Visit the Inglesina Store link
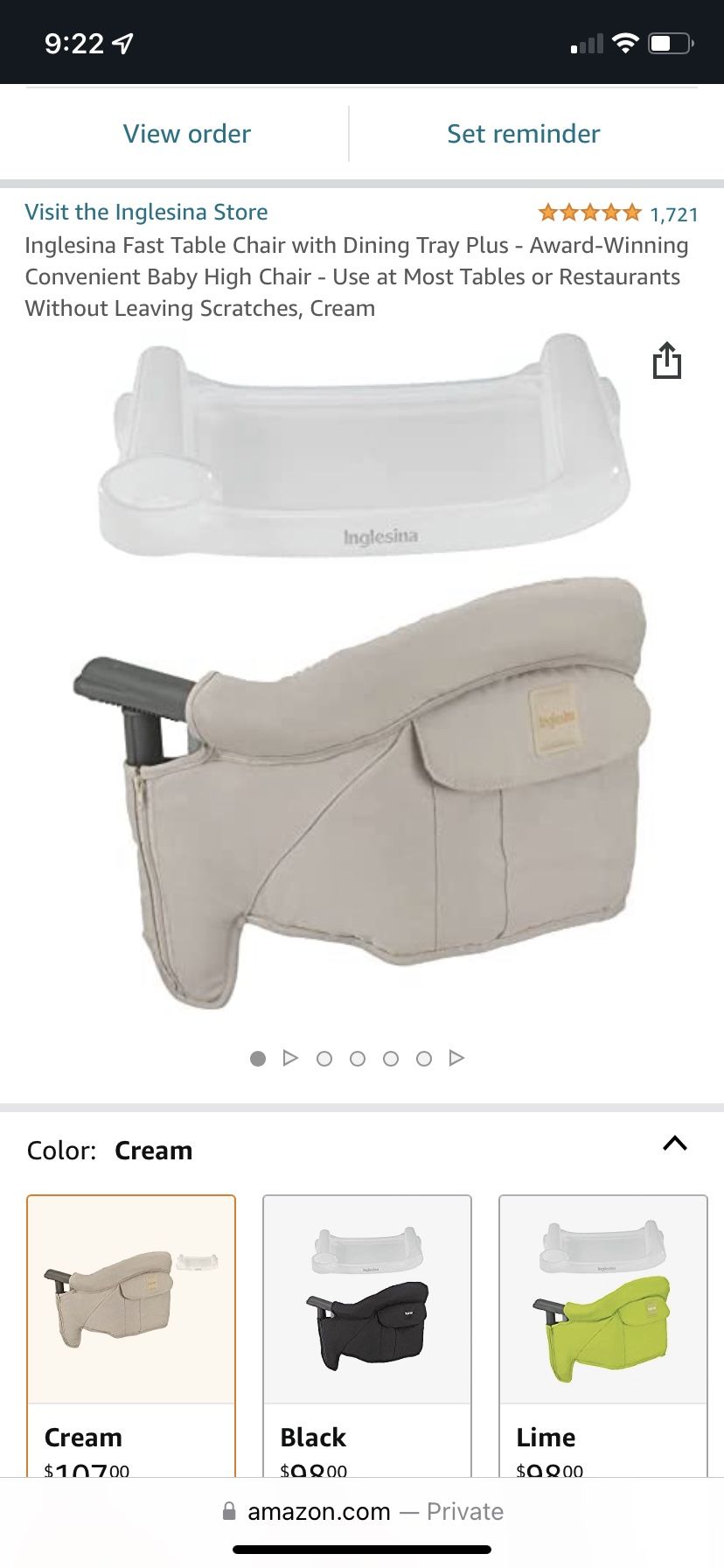Image resolution: width=724 pixels, height=1568 pixels. click(x=146, y=212)
